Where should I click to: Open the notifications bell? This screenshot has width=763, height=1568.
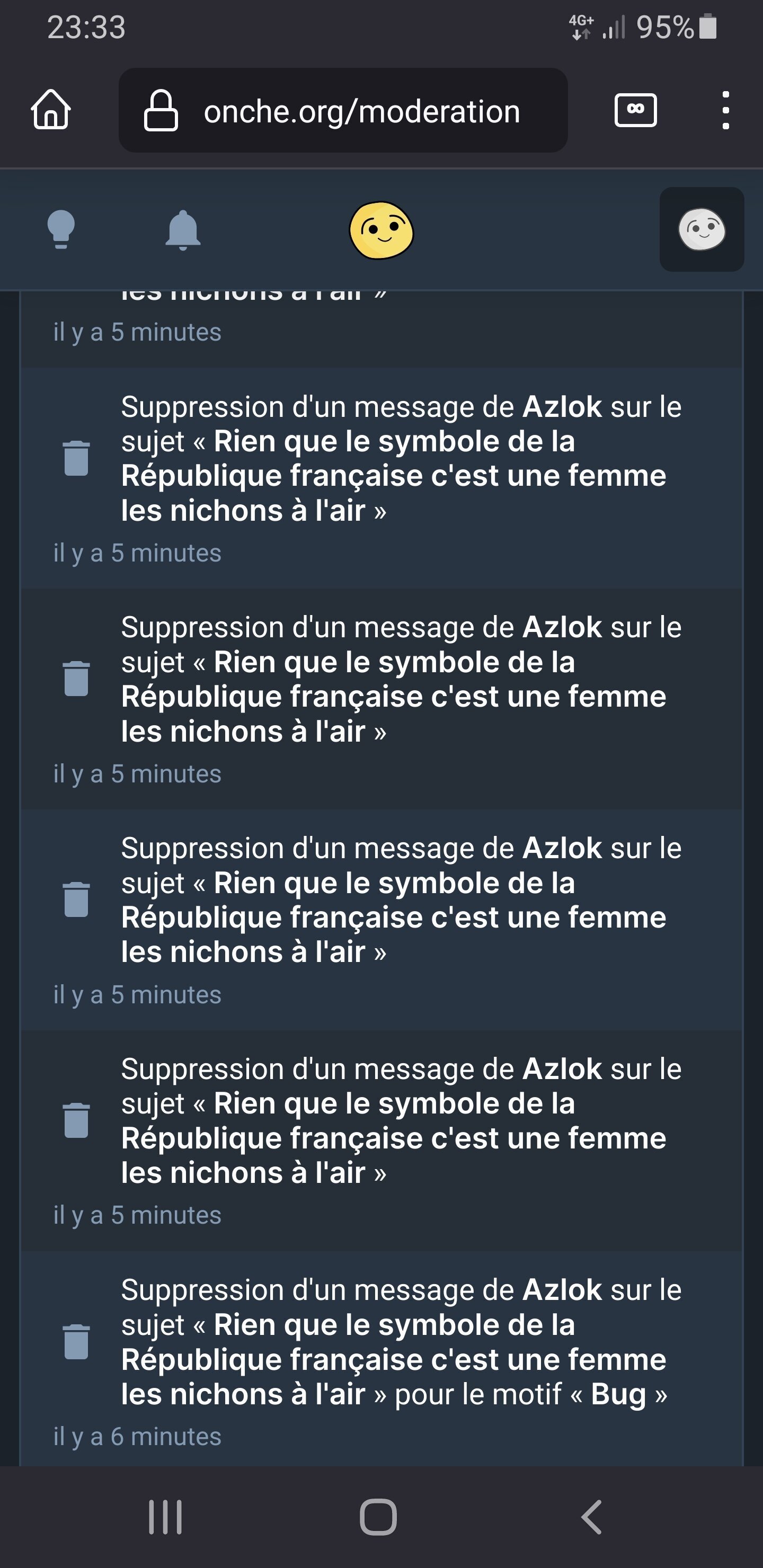(183, 229)
